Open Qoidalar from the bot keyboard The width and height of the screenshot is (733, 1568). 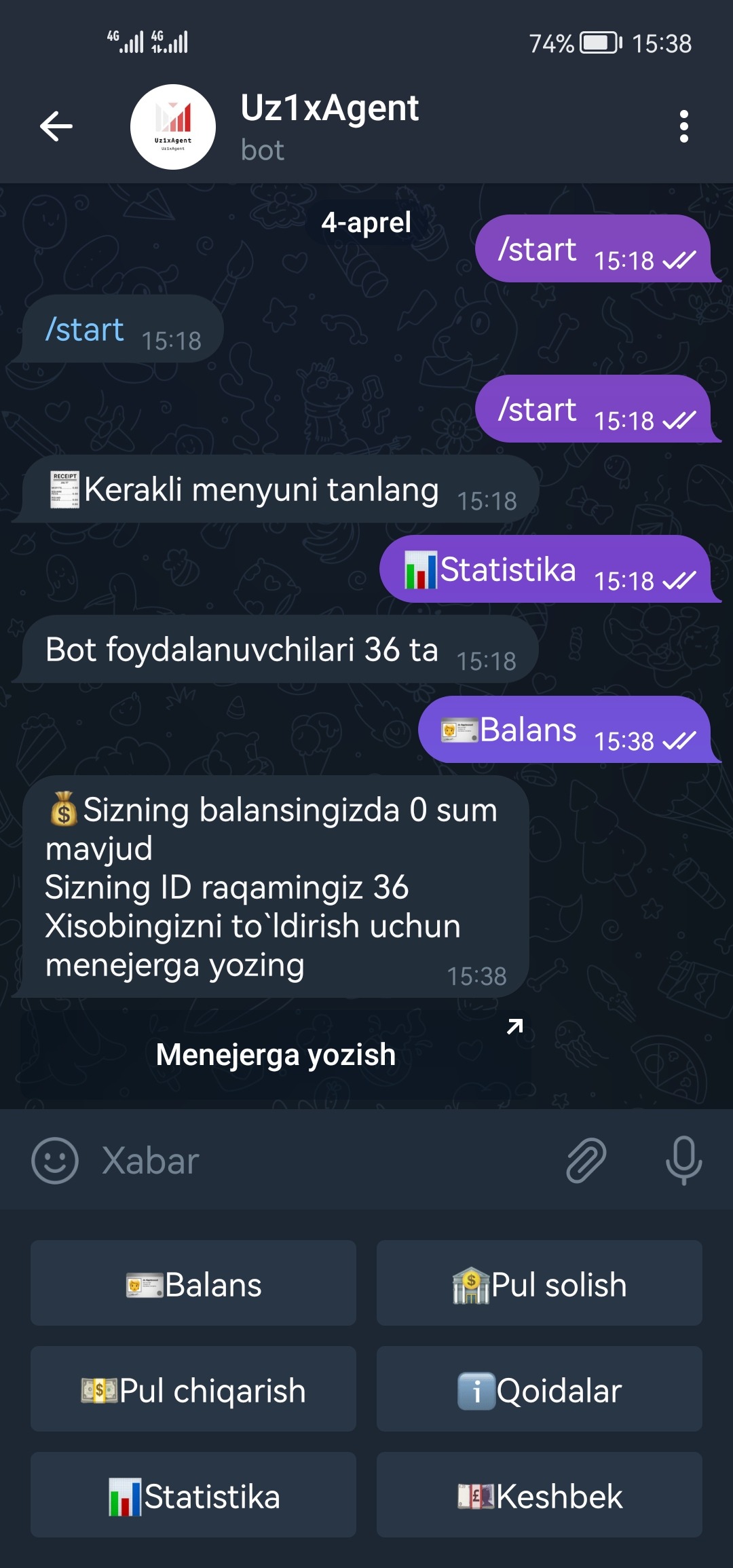[x=540, y=1389]
